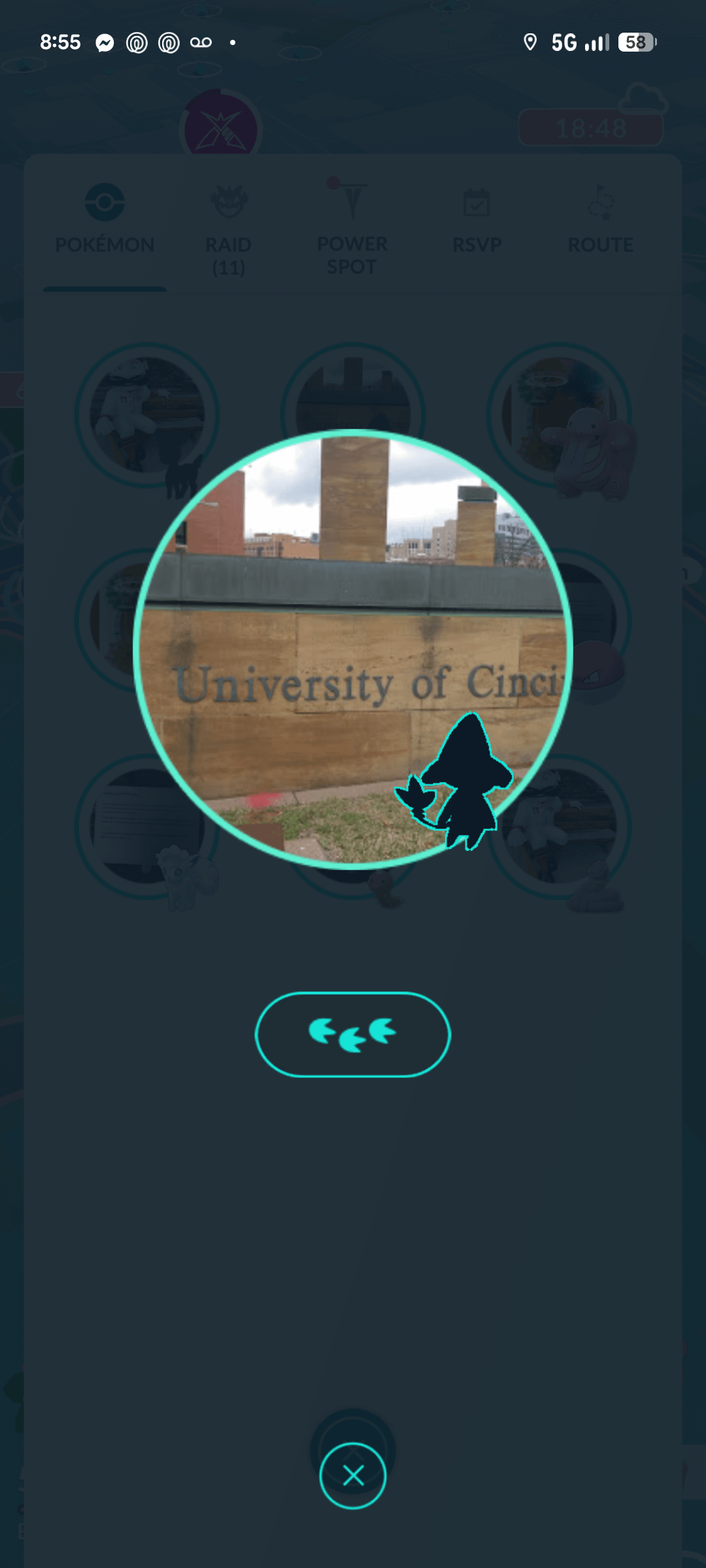
Task: Close the nearby Pokémon overlay
Action: tap(353, 1475)
